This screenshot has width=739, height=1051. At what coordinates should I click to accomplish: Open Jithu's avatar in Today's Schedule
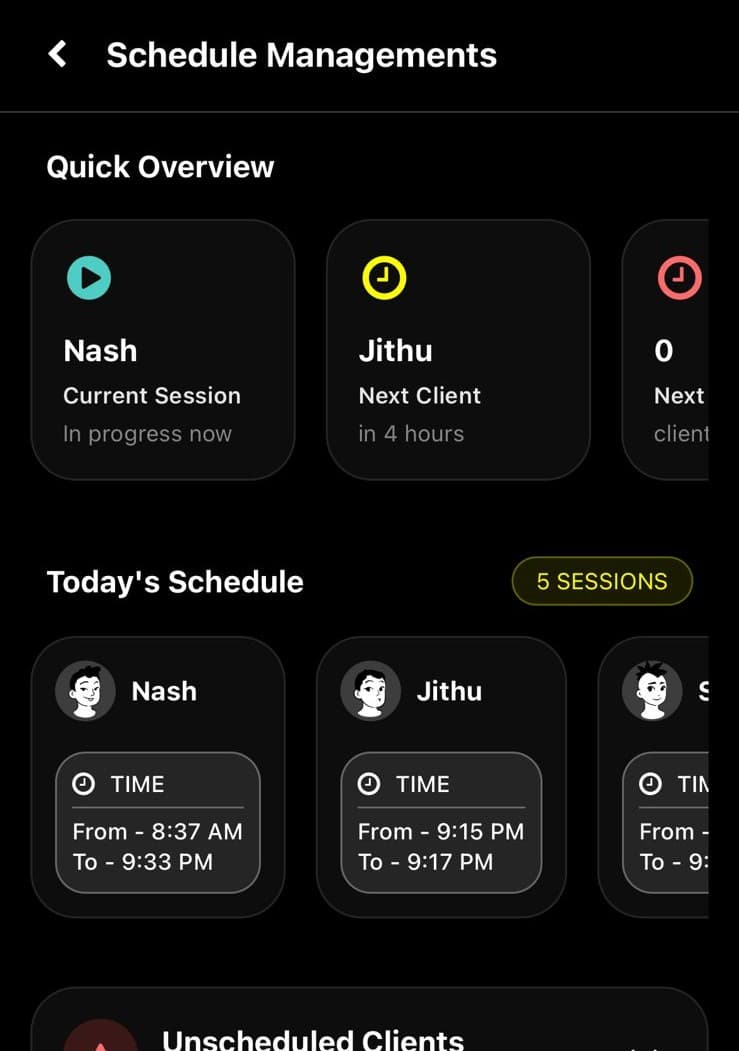[370, 690]
